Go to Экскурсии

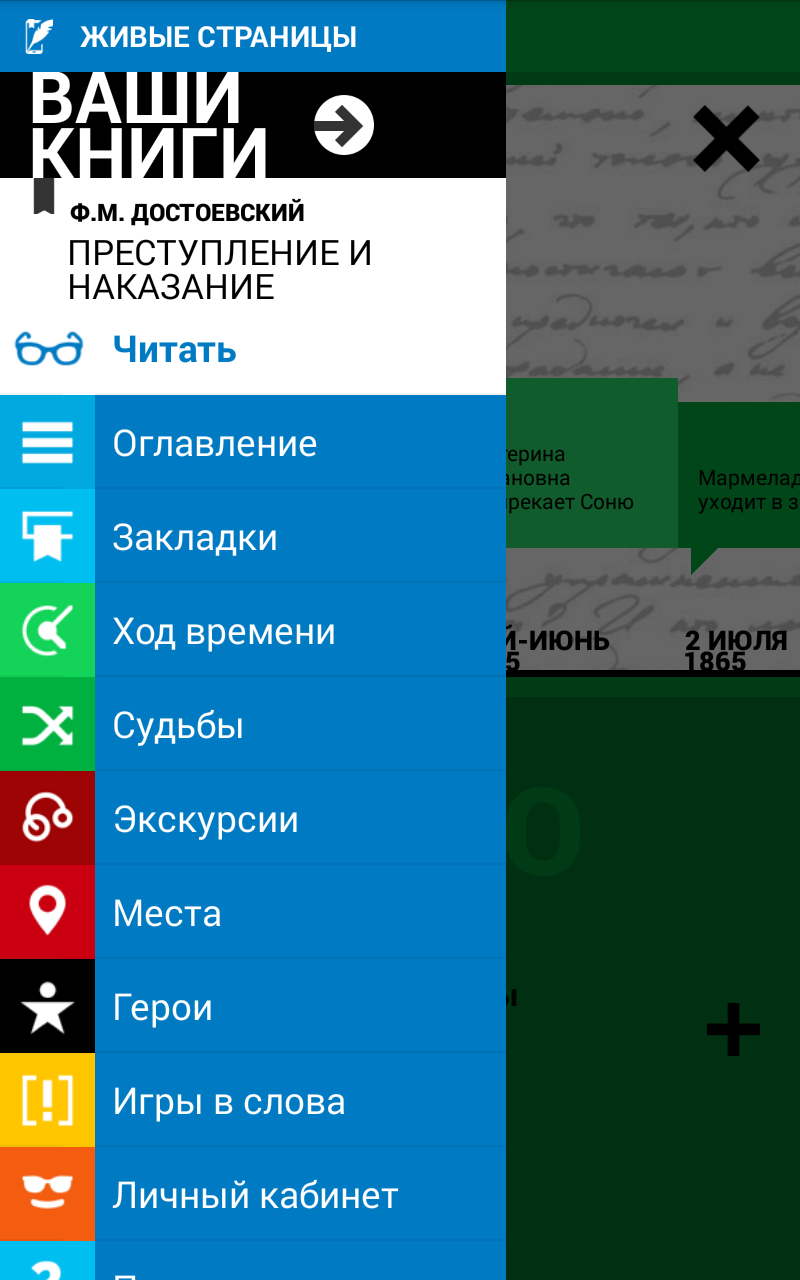coord(253,818)
